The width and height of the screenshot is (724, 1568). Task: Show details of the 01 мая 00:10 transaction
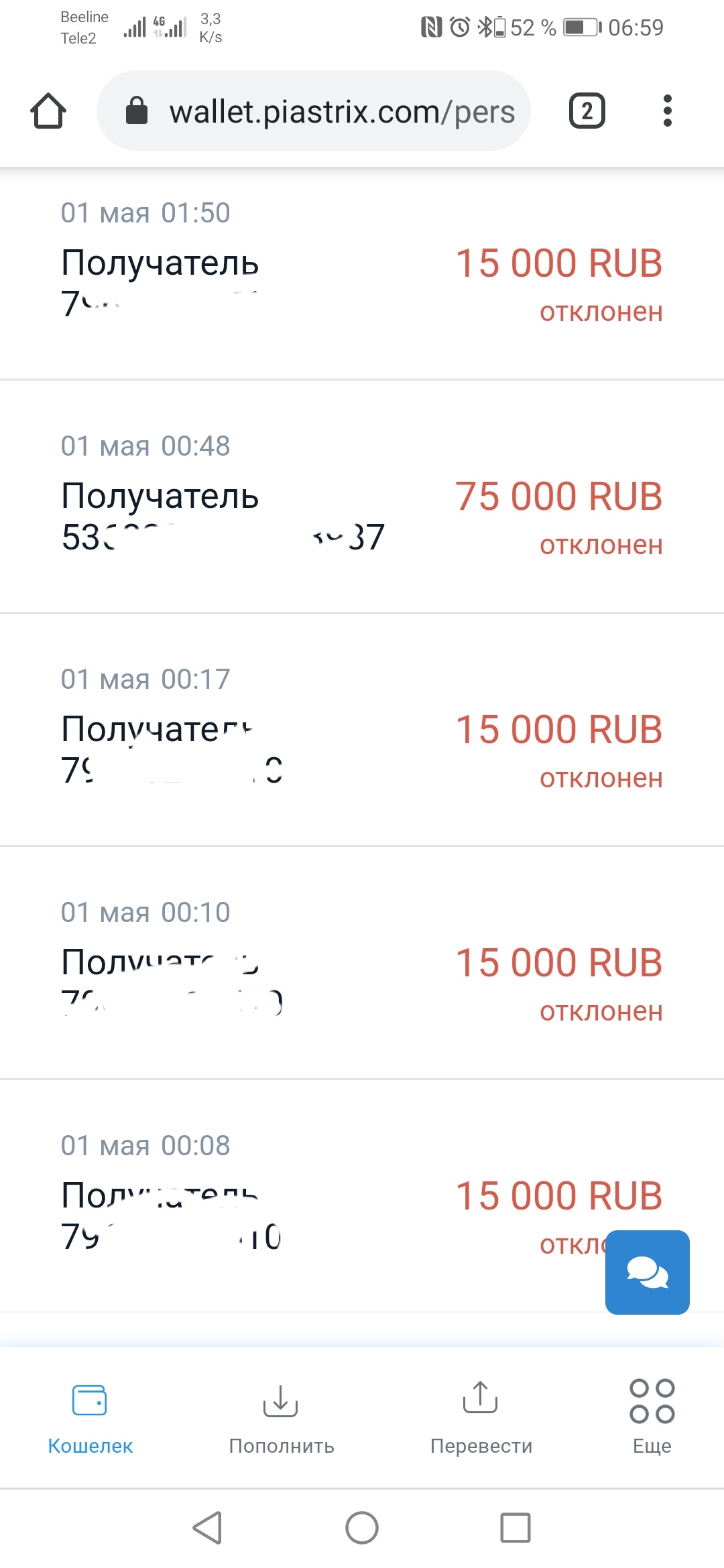pos(362,973)
